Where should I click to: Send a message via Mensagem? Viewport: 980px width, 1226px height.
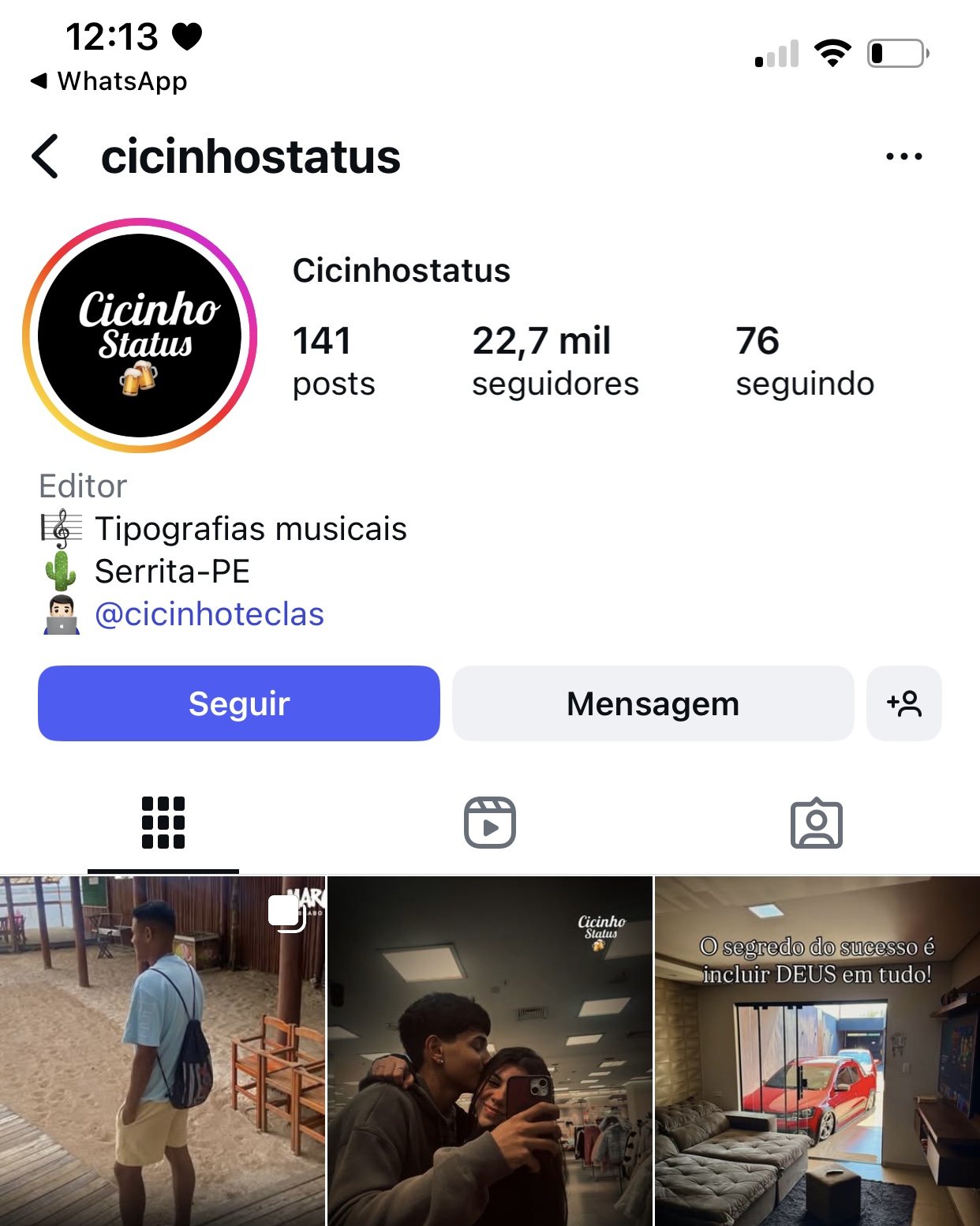[653, 703]
